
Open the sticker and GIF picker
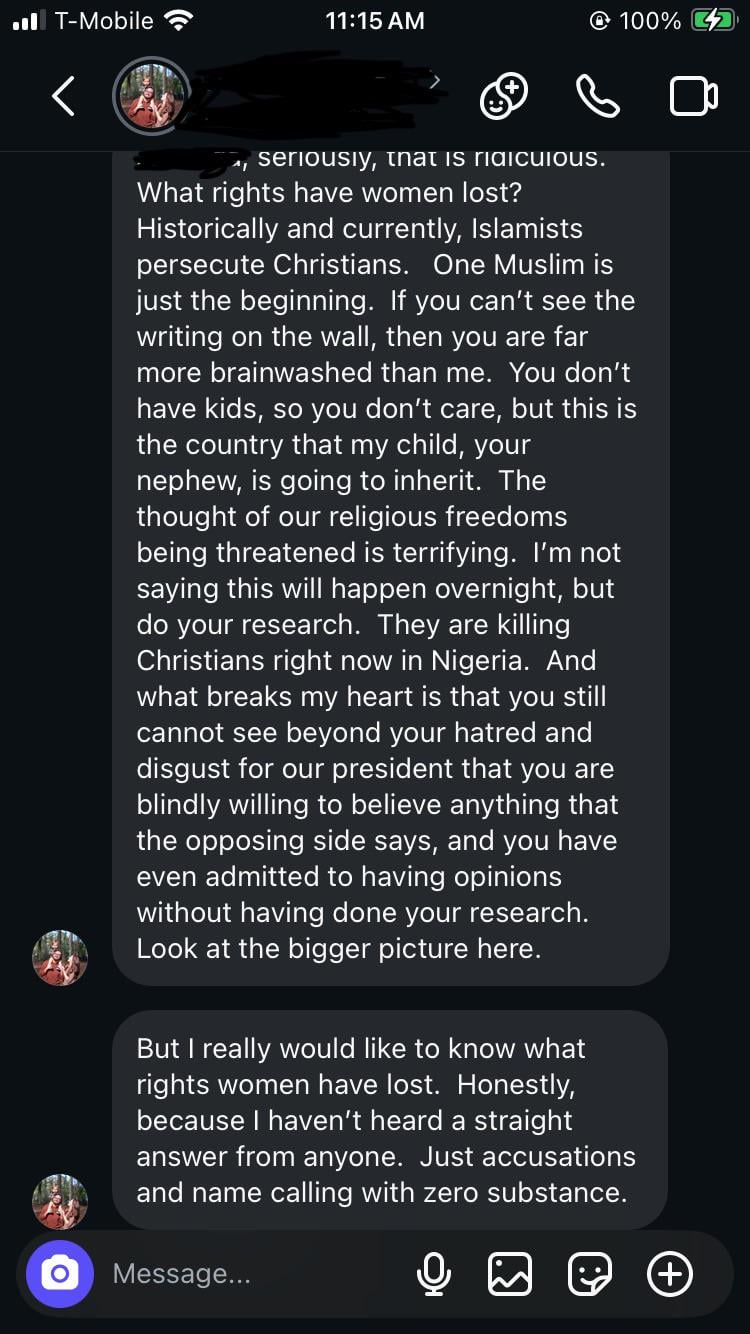pos(589,1273)
